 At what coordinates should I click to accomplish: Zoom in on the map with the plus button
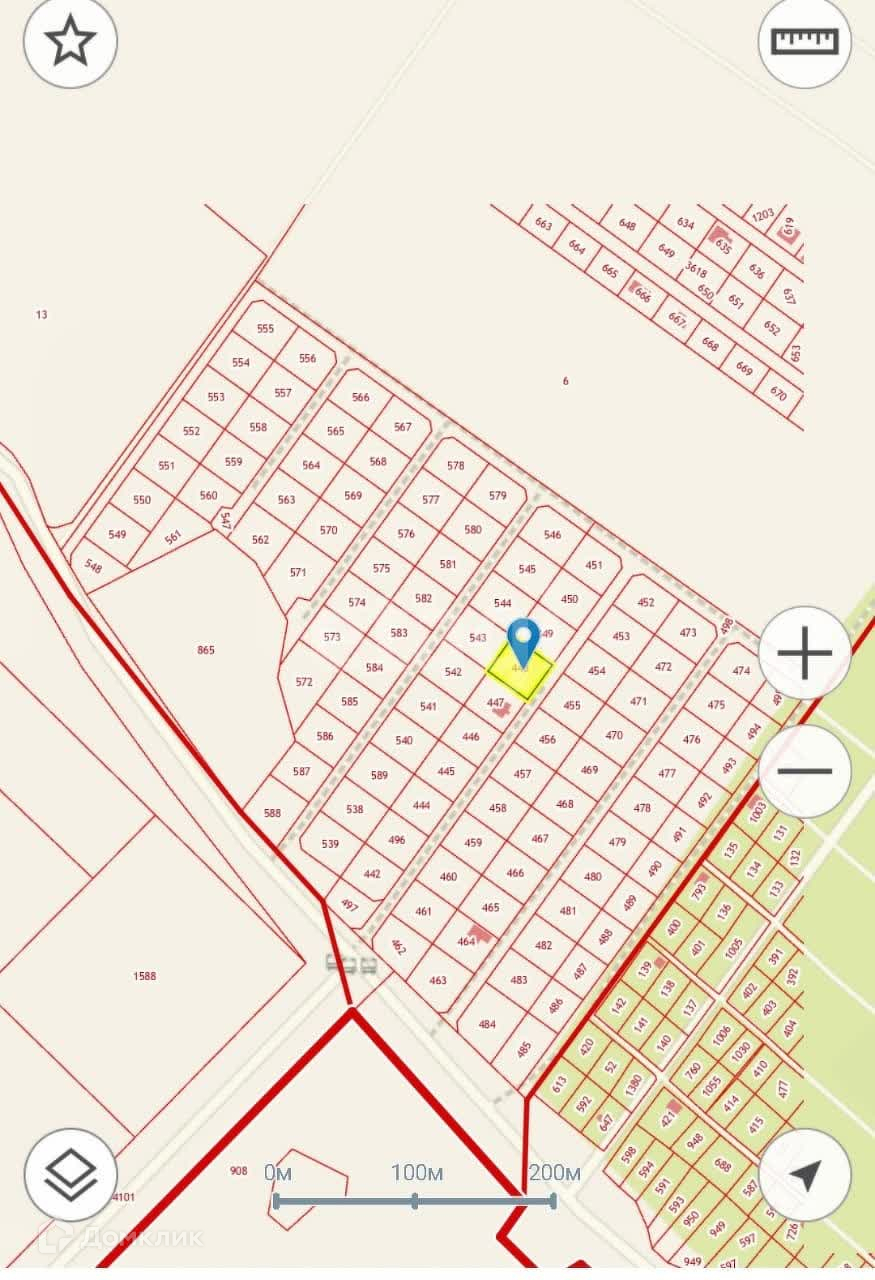[x=804, y=653]
